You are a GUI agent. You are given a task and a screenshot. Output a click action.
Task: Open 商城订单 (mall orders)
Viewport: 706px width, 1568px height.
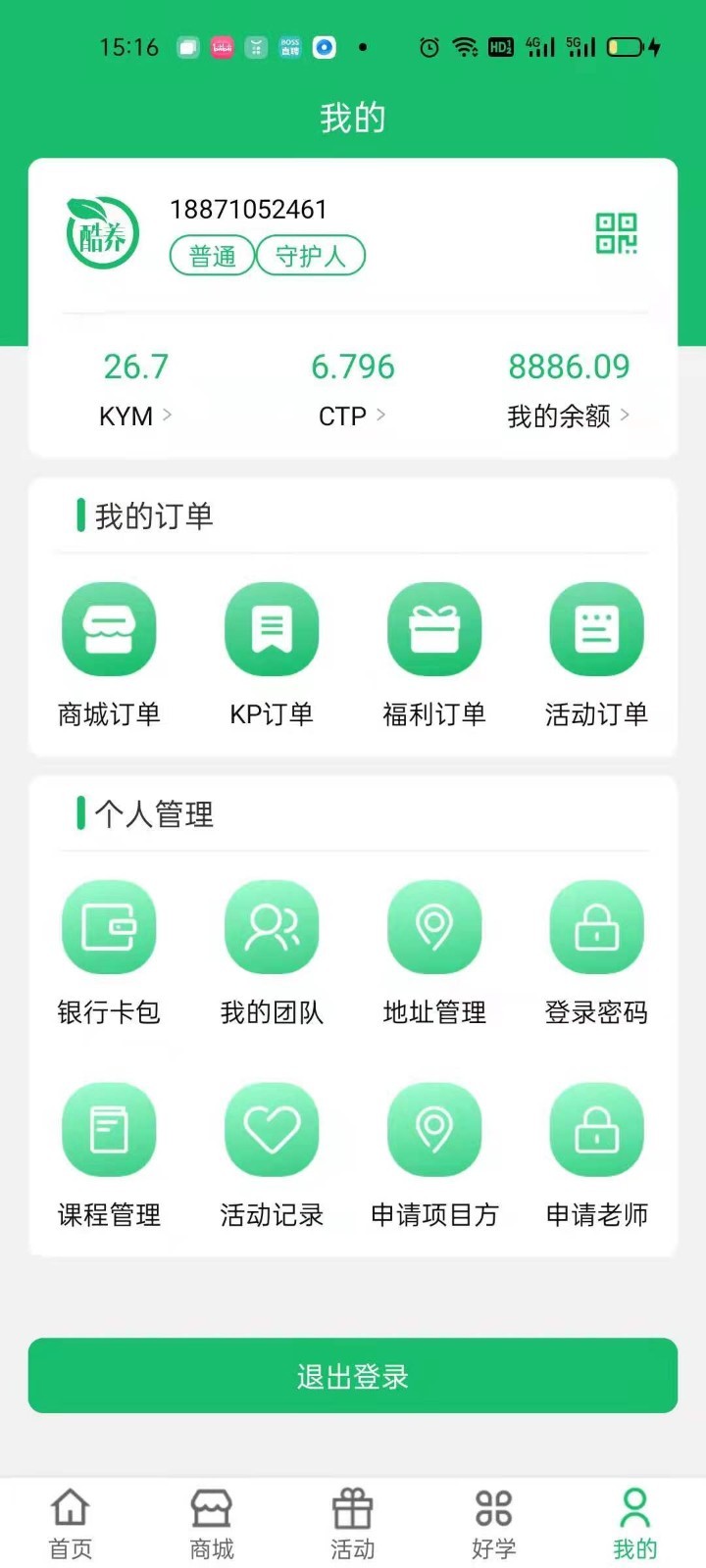click(110, 652)
